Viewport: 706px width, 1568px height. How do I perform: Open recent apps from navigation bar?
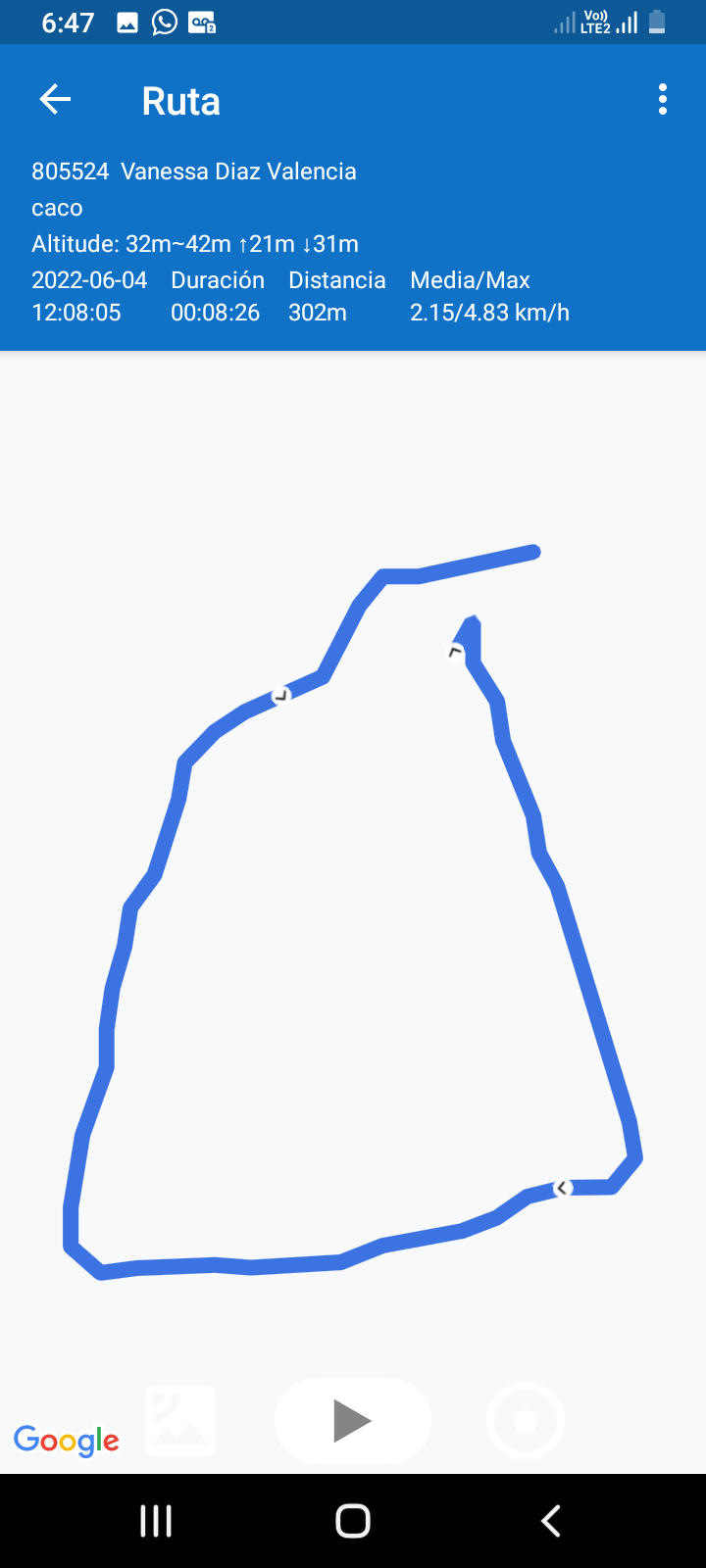[x=156, y=1521]
